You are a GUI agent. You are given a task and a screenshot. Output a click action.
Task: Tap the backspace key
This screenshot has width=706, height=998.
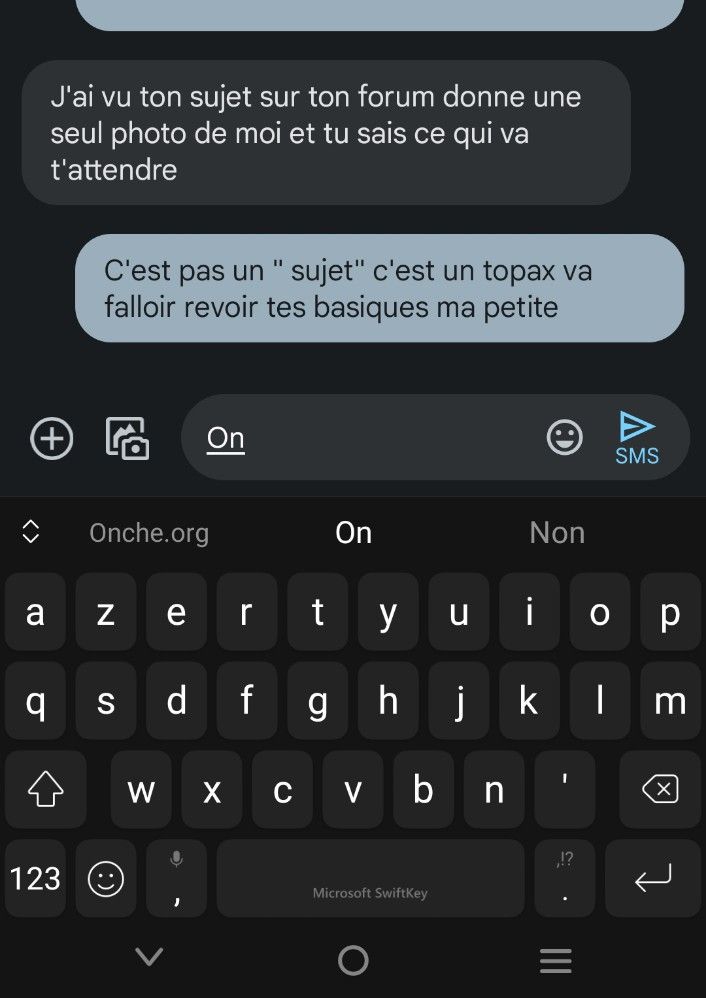tap(659, 790)
